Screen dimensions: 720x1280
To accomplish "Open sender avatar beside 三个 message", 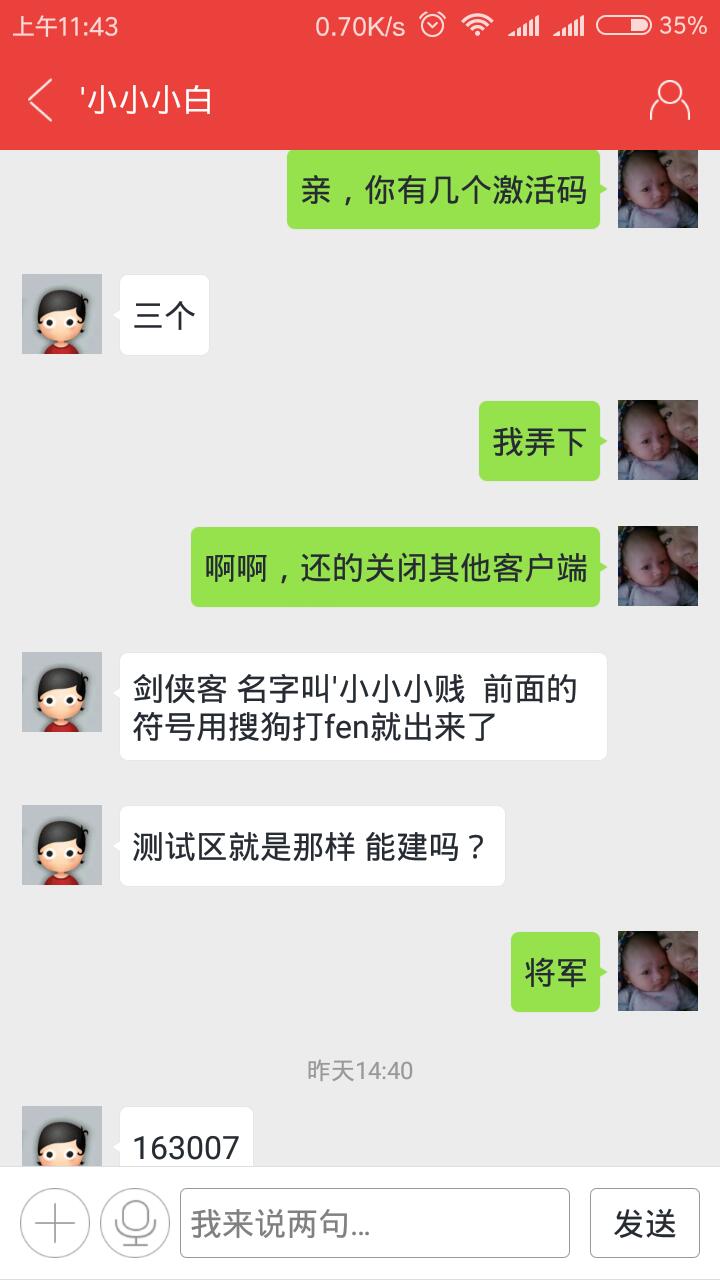I will click(62, 314).
